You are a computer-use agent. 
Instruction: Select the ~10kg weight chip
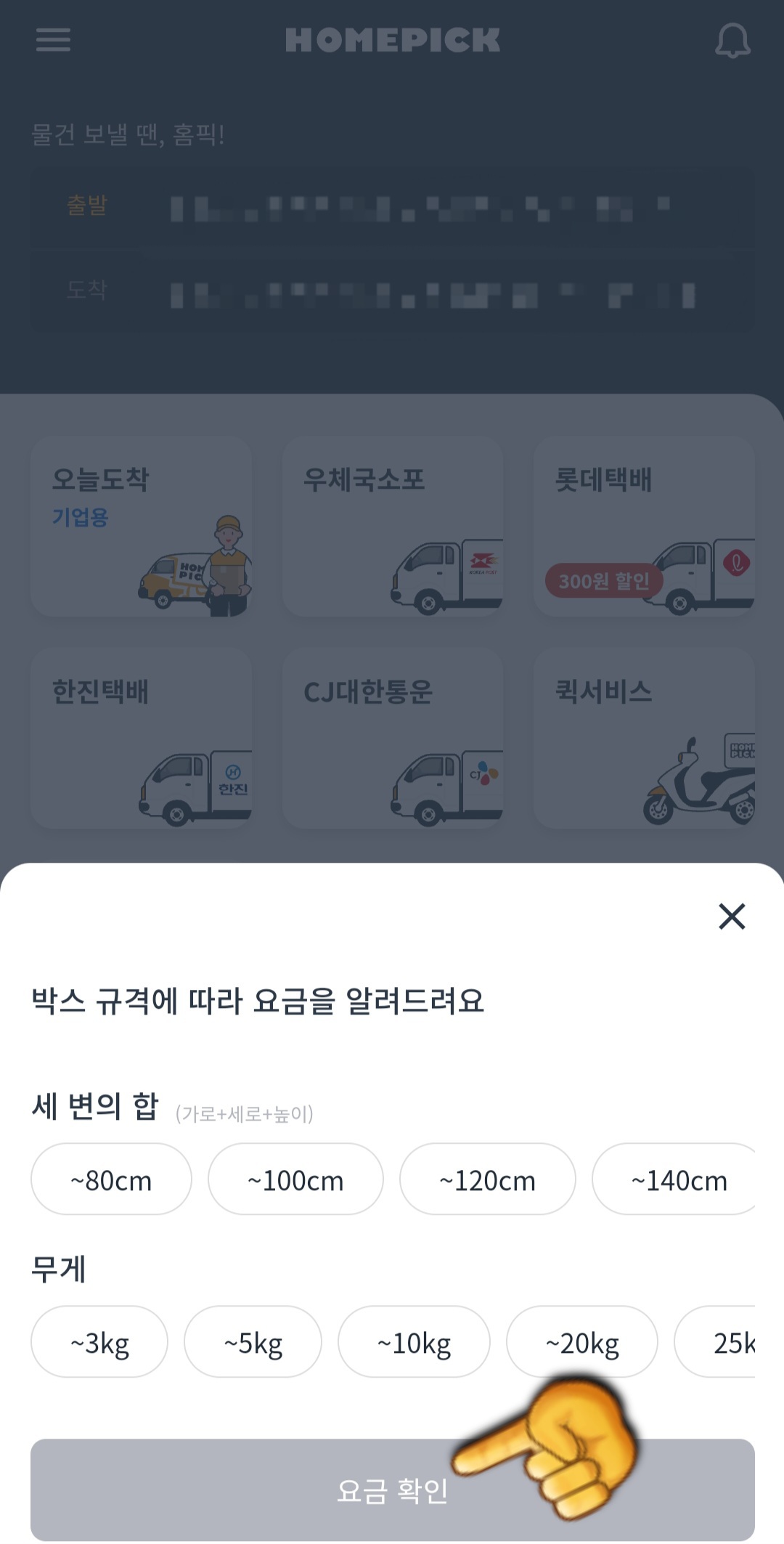tap(413, 1342)
